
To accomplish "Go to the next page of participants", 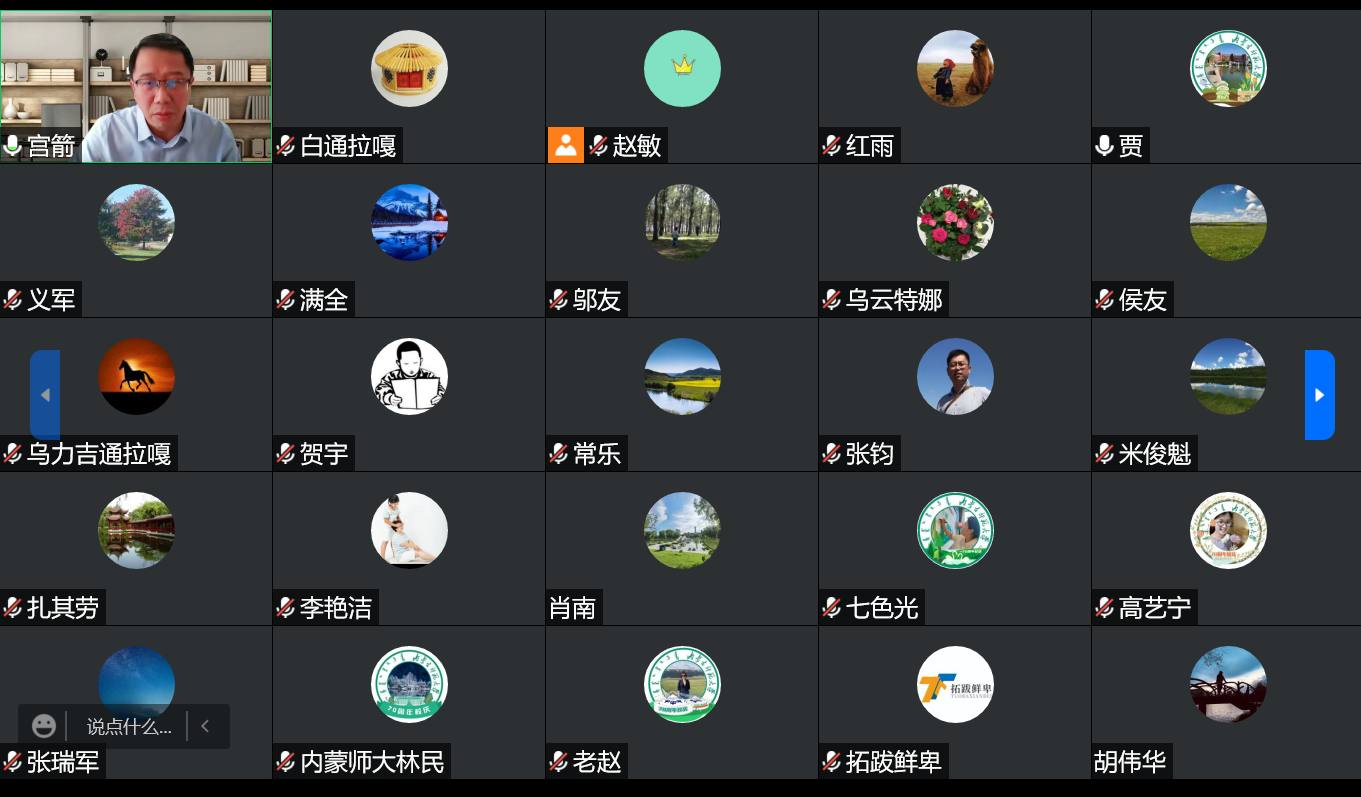I will (1319, 395).
